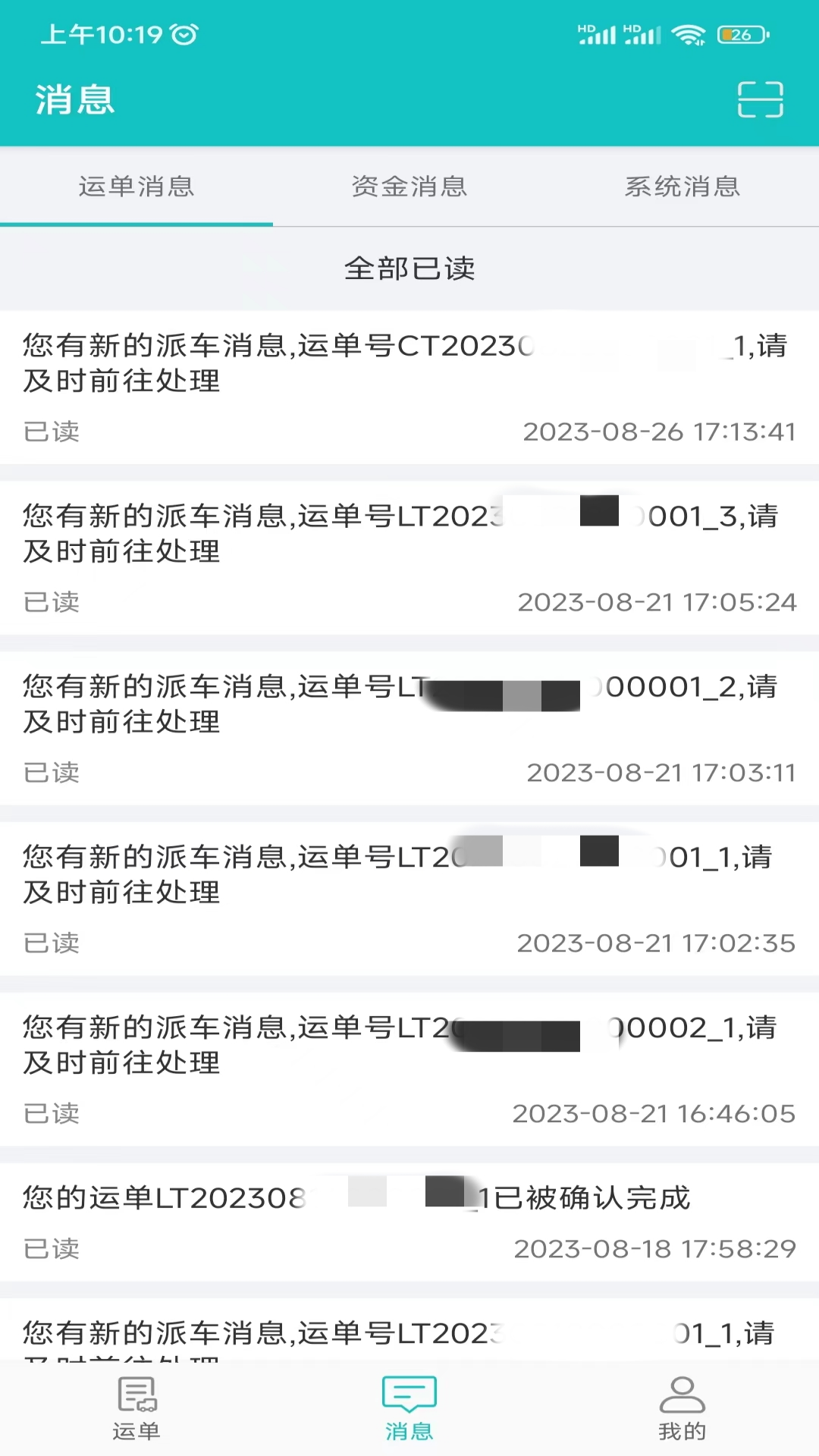Open the message dated 2023-08-26 17:13:41
The height and width of the screenshot is (1456, 819).
click(409, 387)
